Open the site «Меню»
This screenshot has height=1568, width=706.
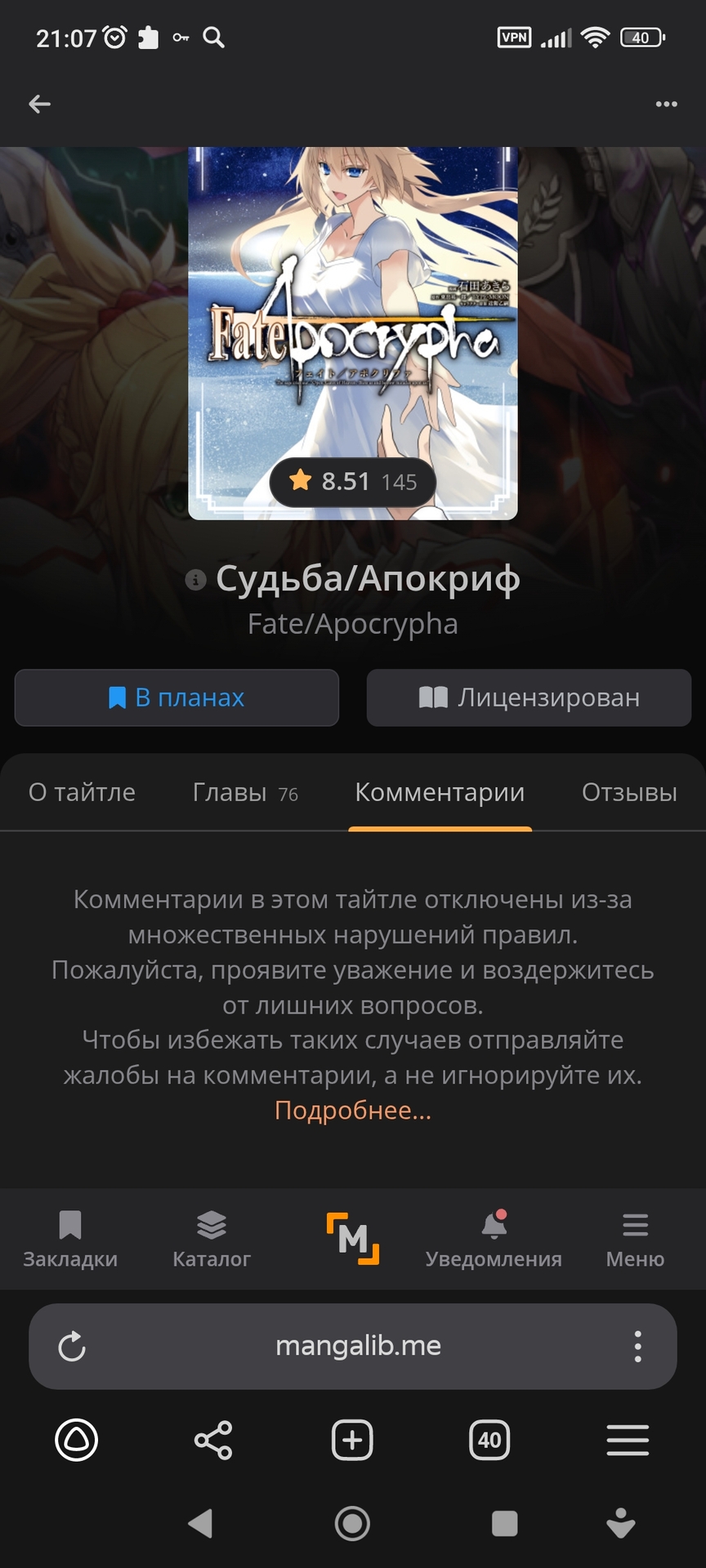click(x=635, y=1239)
